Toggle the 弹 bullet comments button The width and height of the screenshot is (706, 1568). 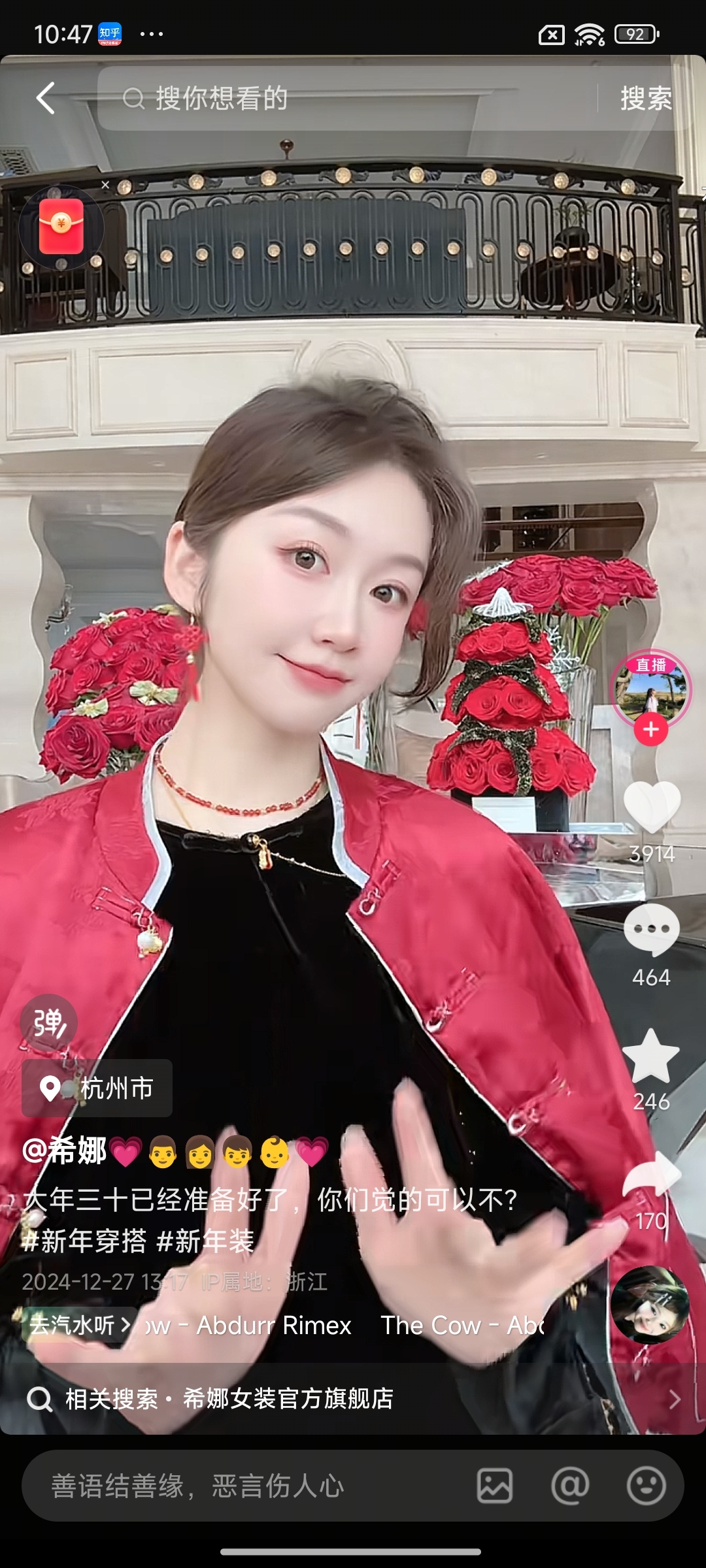(x=49, y=1023)
